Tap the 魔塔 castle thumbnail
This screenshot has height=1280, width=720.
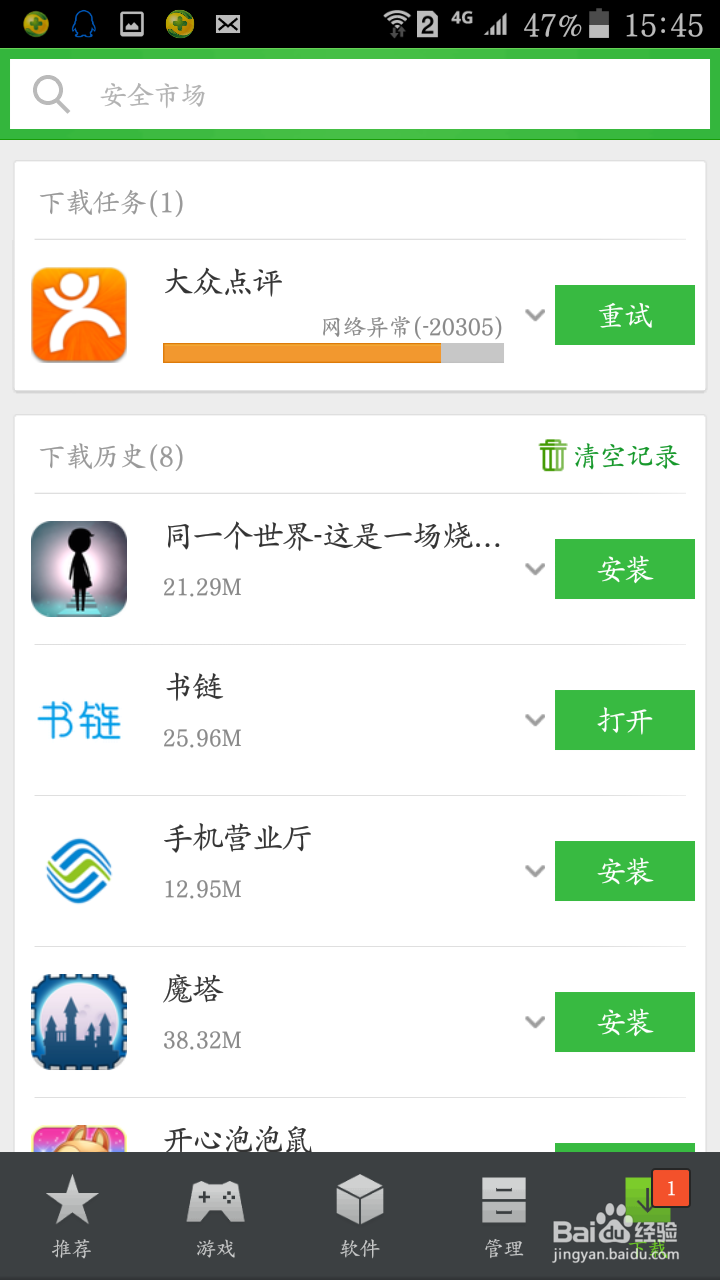(79, 1021)
